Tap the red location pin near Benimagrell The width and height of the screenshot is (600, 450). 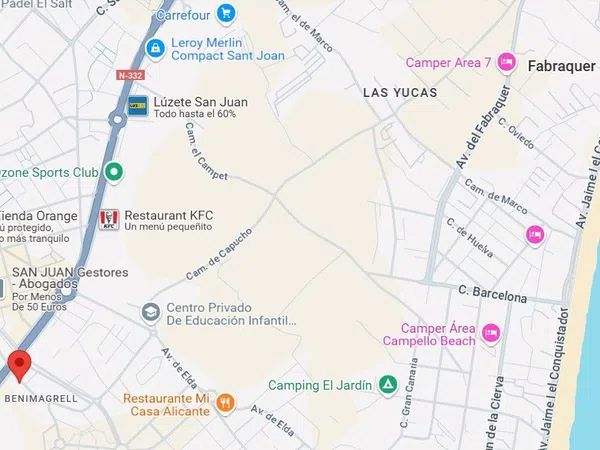pyautogui.click(x=18, y=365)
